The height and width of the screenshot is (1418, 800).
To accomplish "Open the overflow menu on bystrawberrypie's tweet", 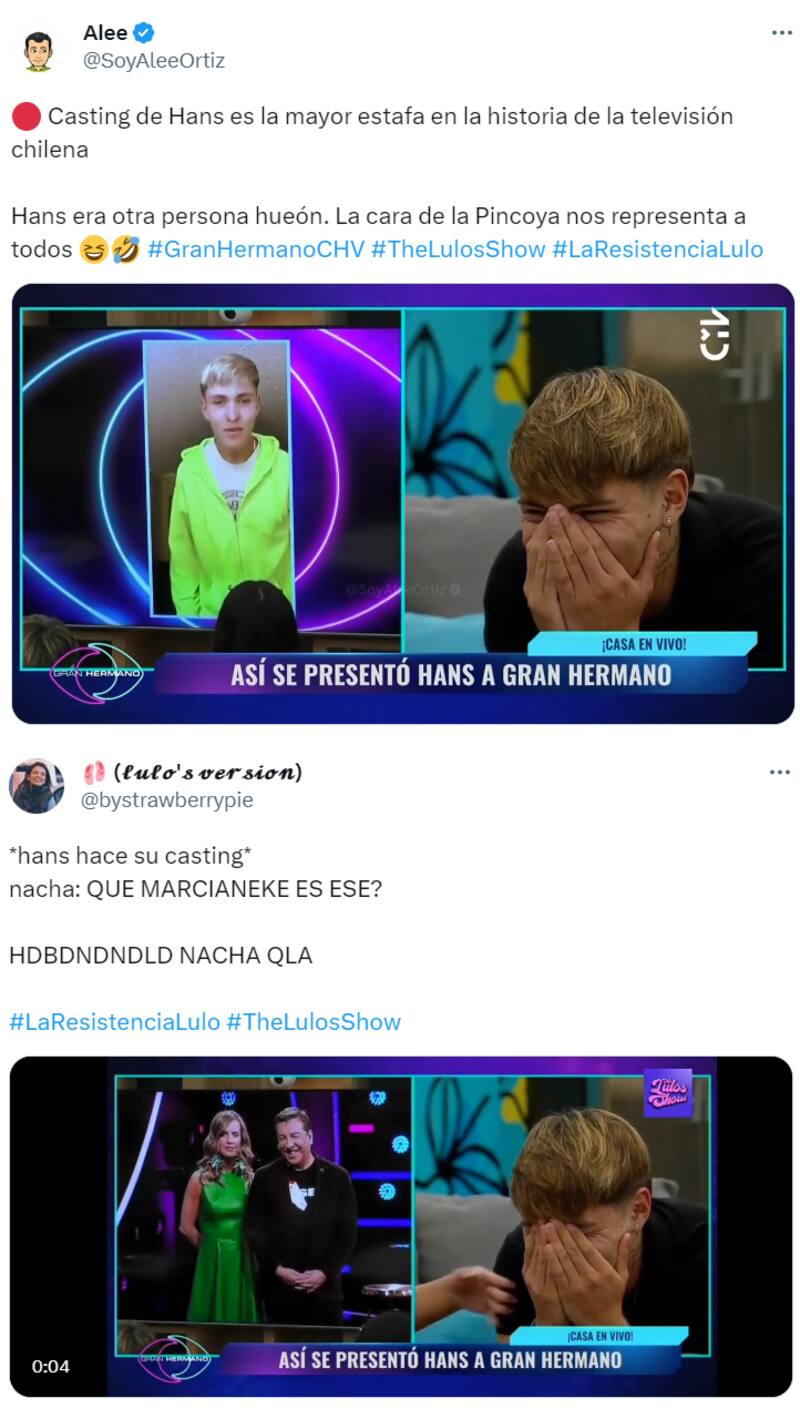I will click(x=779, y=773).
